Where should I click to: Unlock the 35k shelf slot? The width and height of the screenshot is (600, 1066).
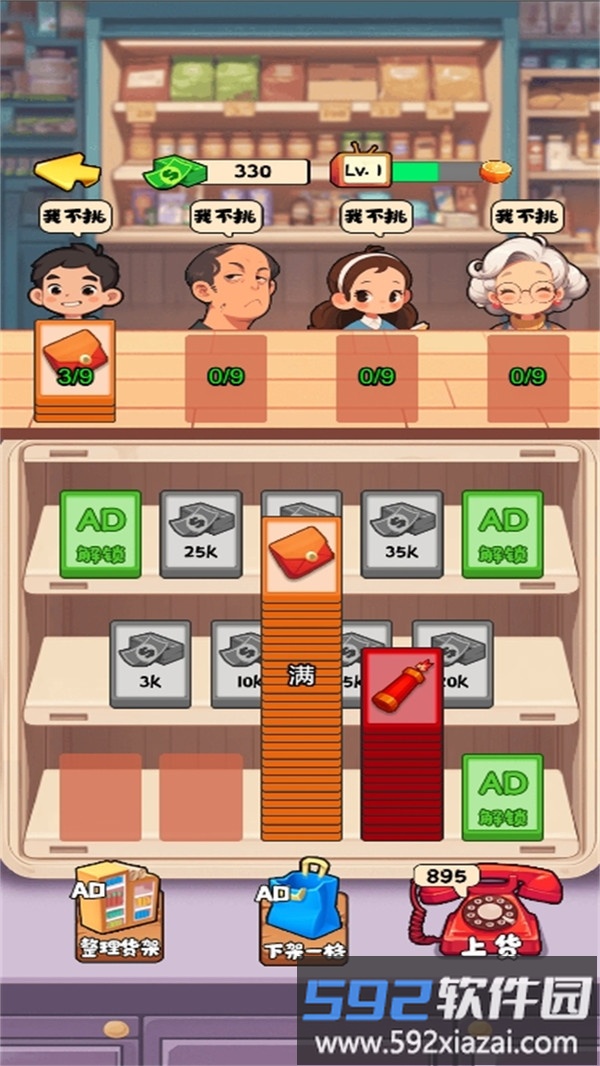point(401,532)
